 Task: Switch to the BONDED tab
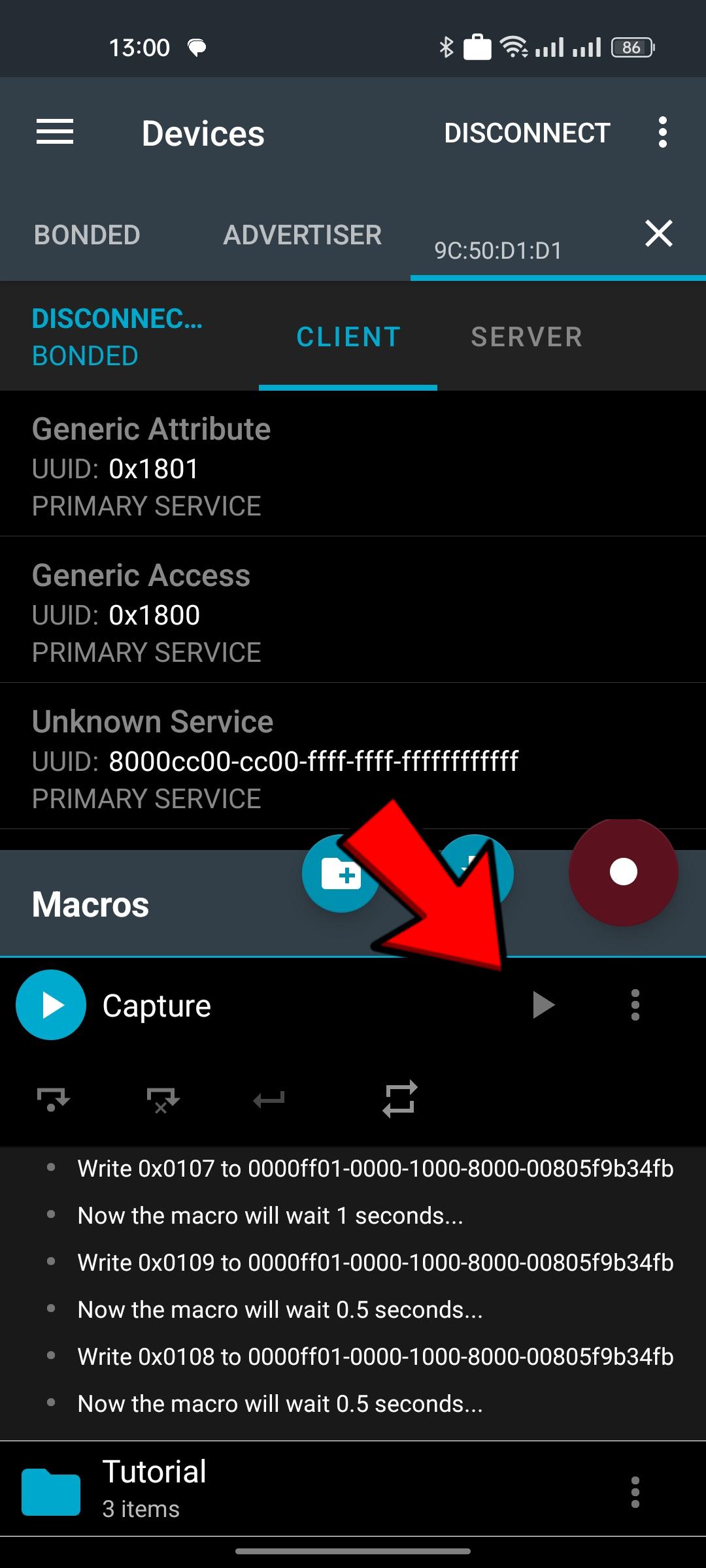[x=86, y=235]
